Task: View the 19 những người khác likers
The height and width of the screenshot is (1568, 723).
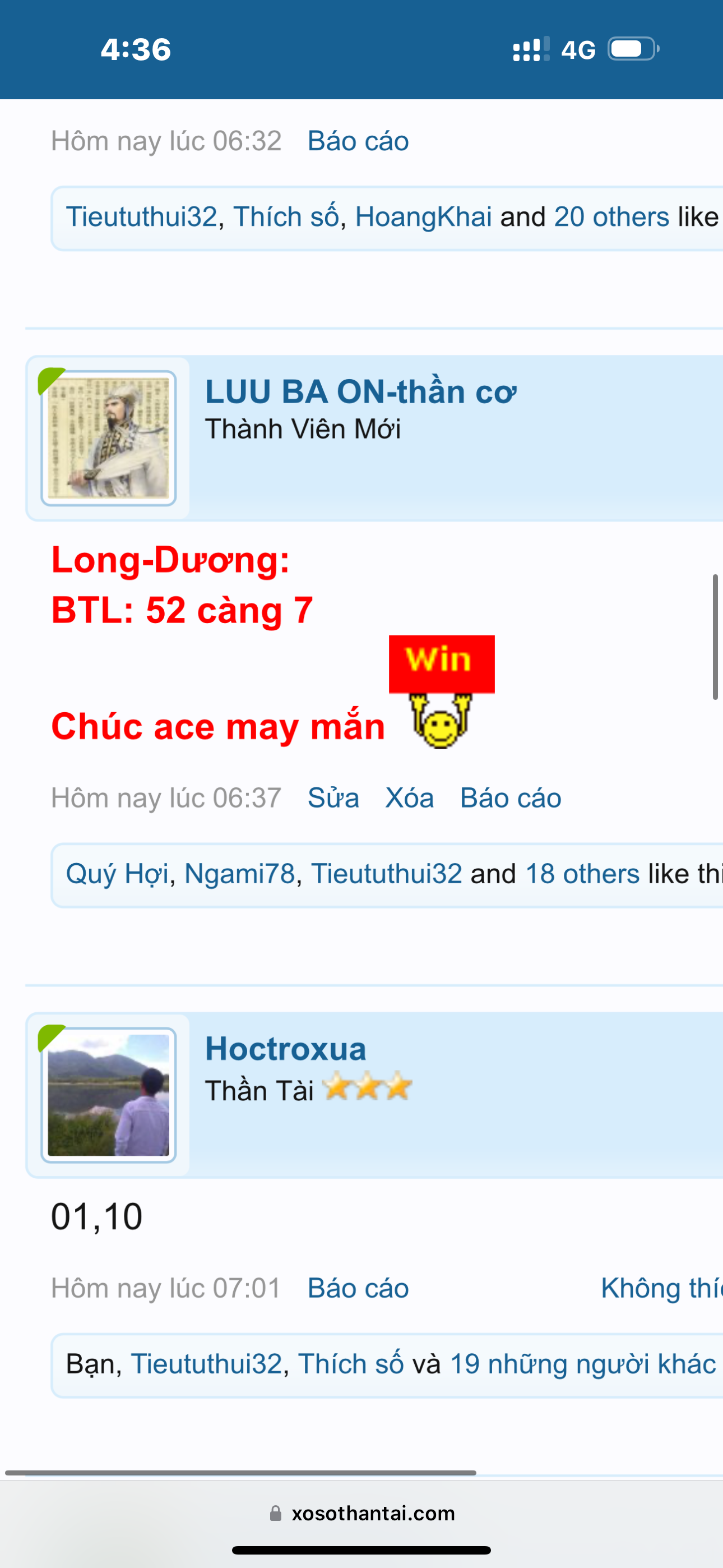Action: [x=582, y=1364]
